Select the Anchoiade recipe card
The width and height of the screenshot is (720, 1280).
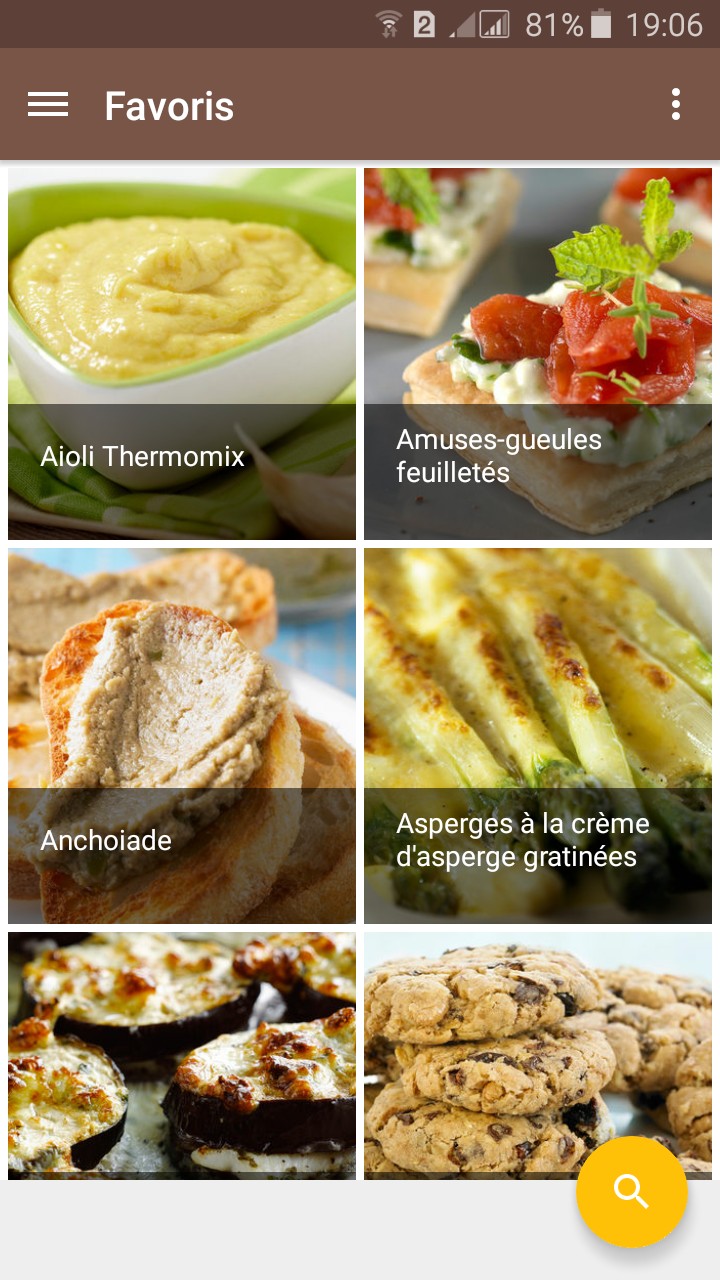point(182,735)
